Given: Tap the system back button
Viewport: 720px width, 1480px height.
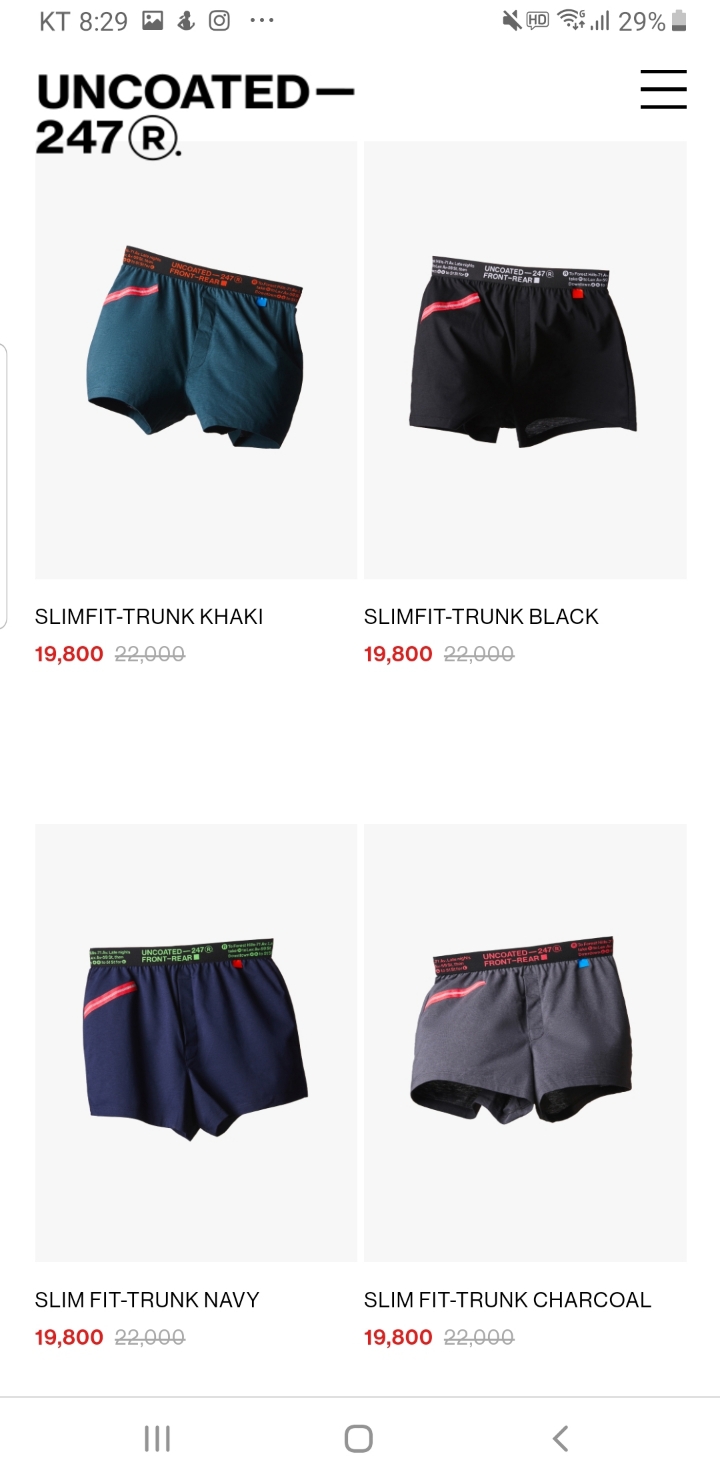Looking at the screenshot, I should coord(560,1438).
